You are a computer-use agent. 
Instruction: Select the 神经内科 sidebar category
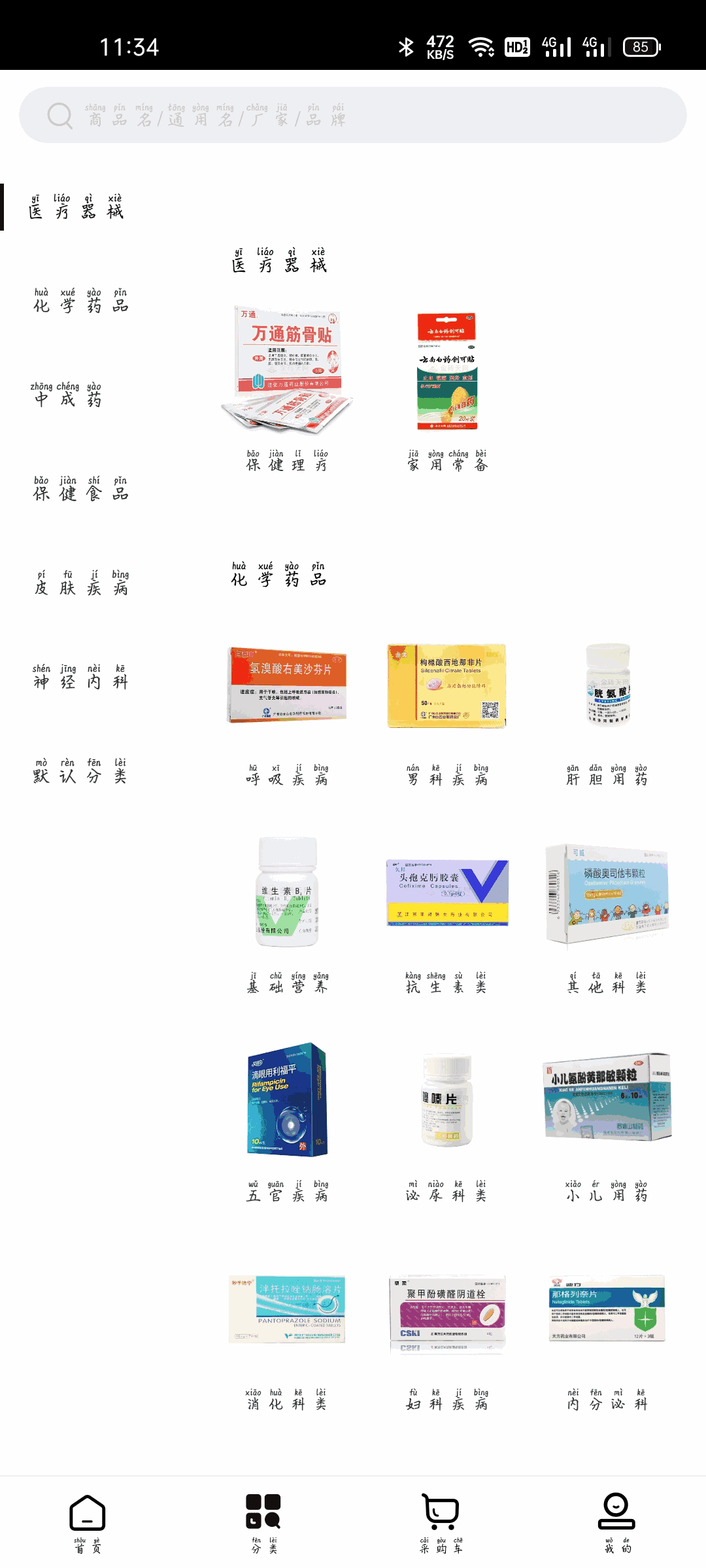pos(80,677)
